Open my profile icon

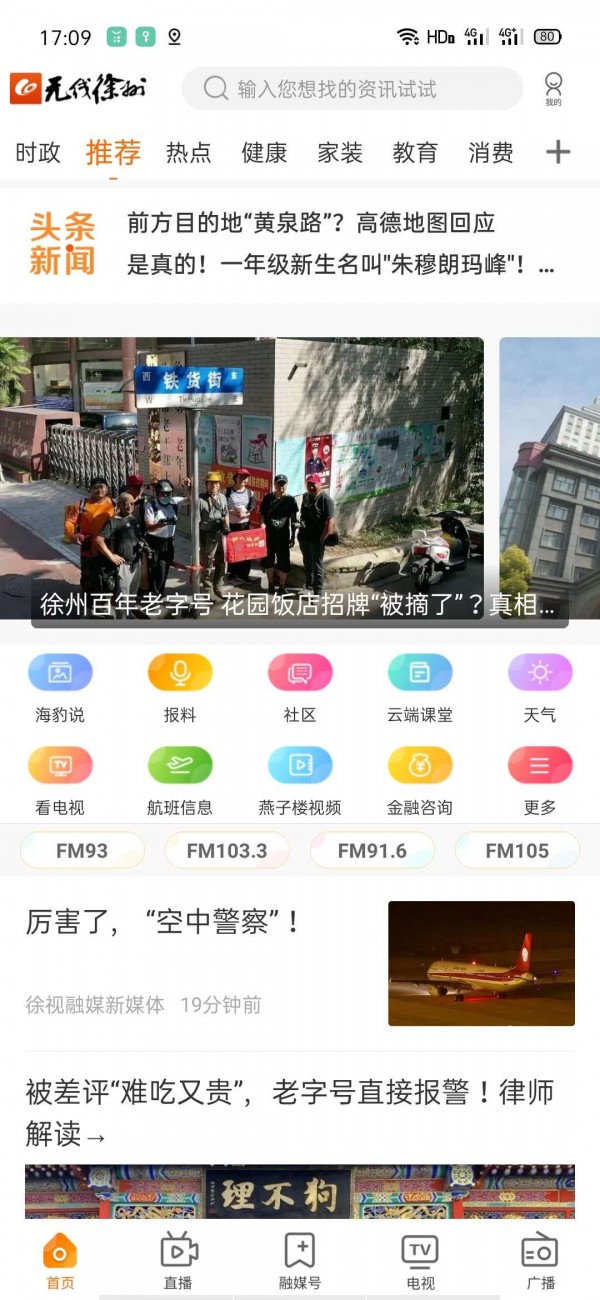[553, 88]
